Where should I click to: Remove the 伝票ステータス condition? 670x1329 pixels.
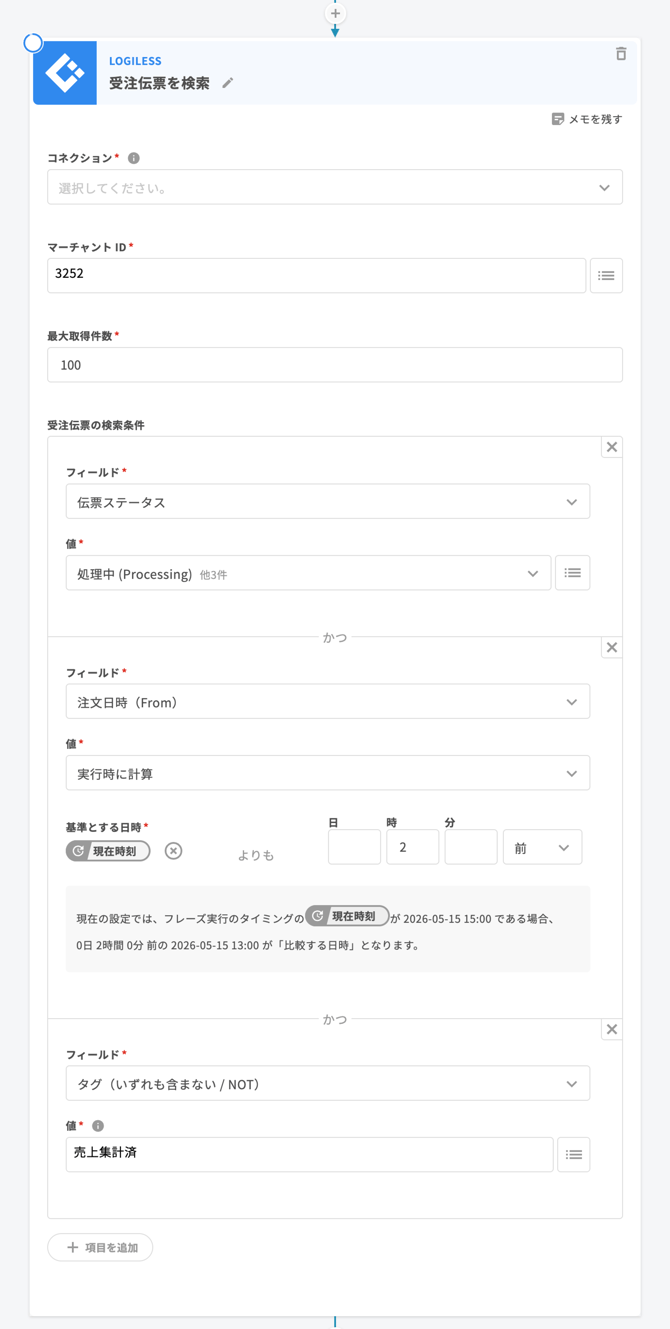tap(612, 447)
